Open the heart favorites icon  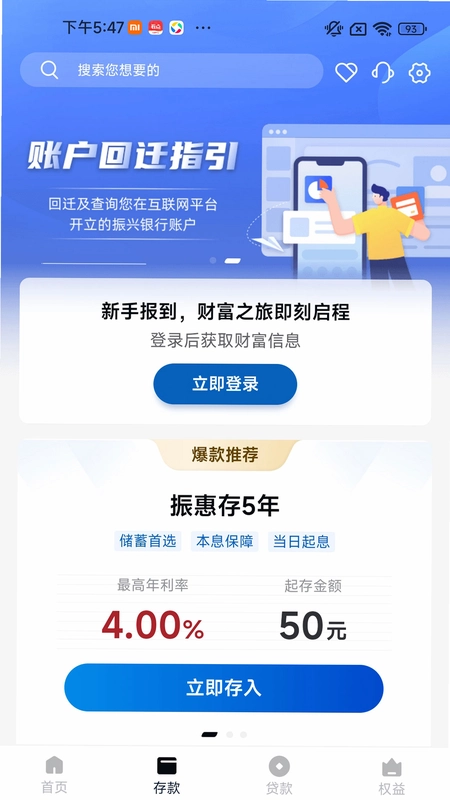click(346, 72)
